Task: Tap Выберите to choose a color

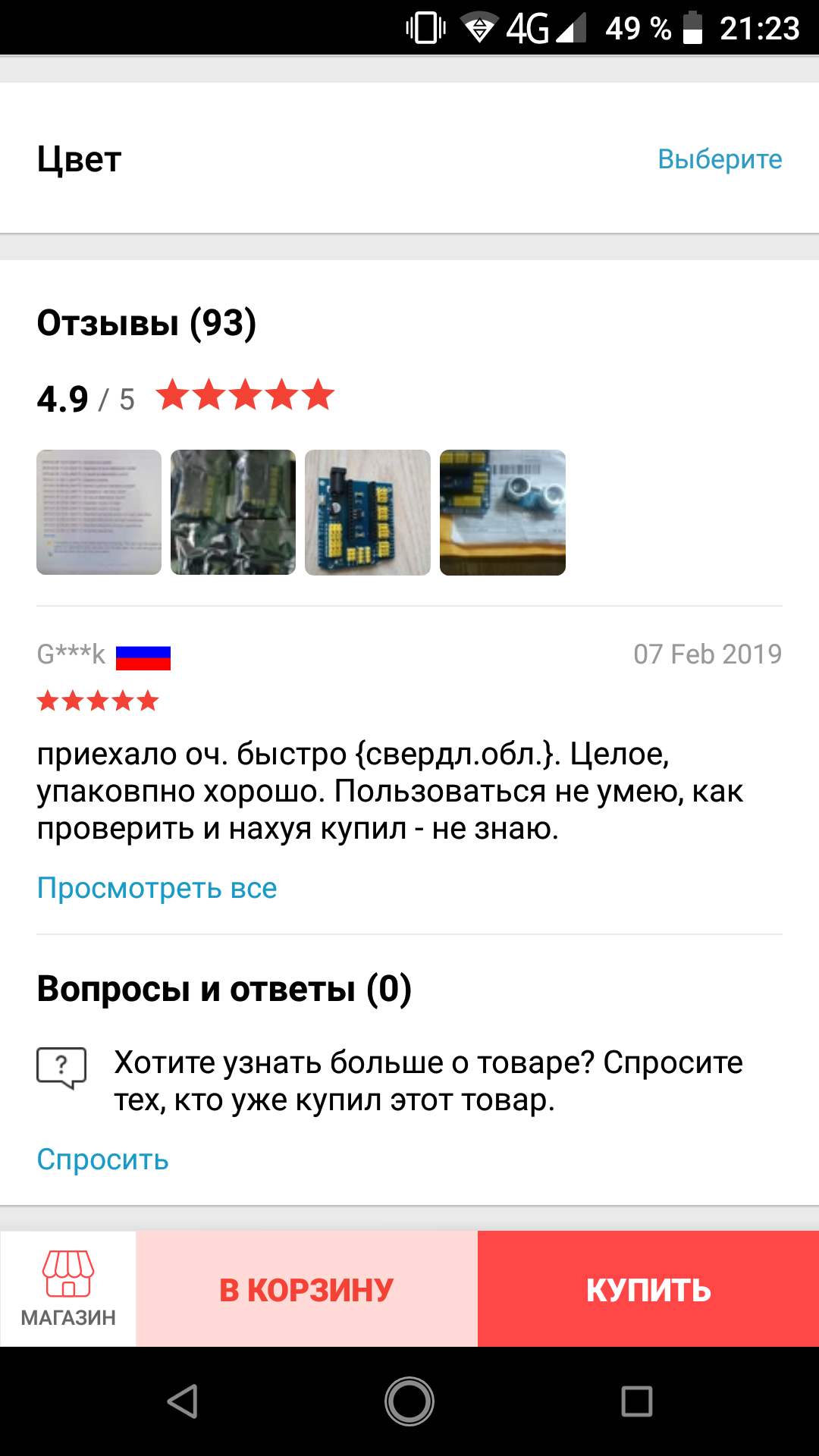Action: click(x=719, y=159)
